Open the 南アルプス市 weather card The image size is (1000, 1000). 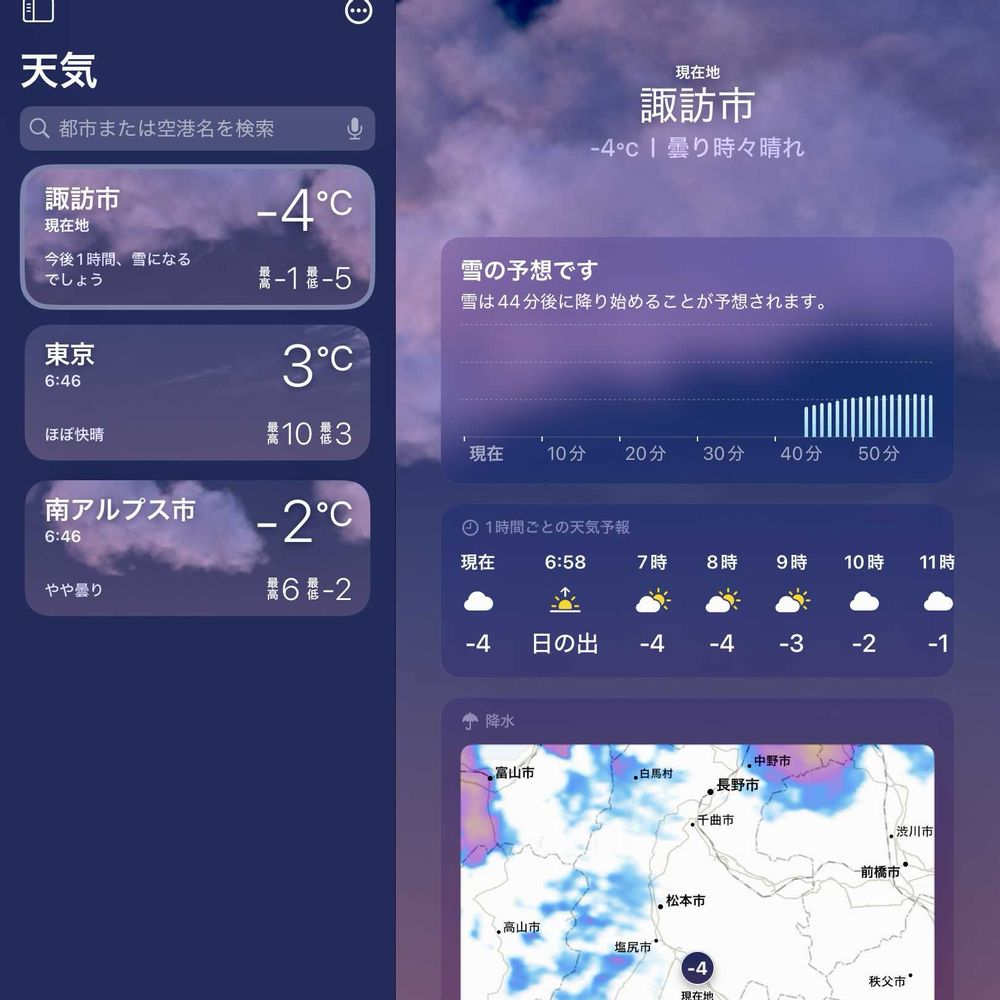tap(197, 548)
